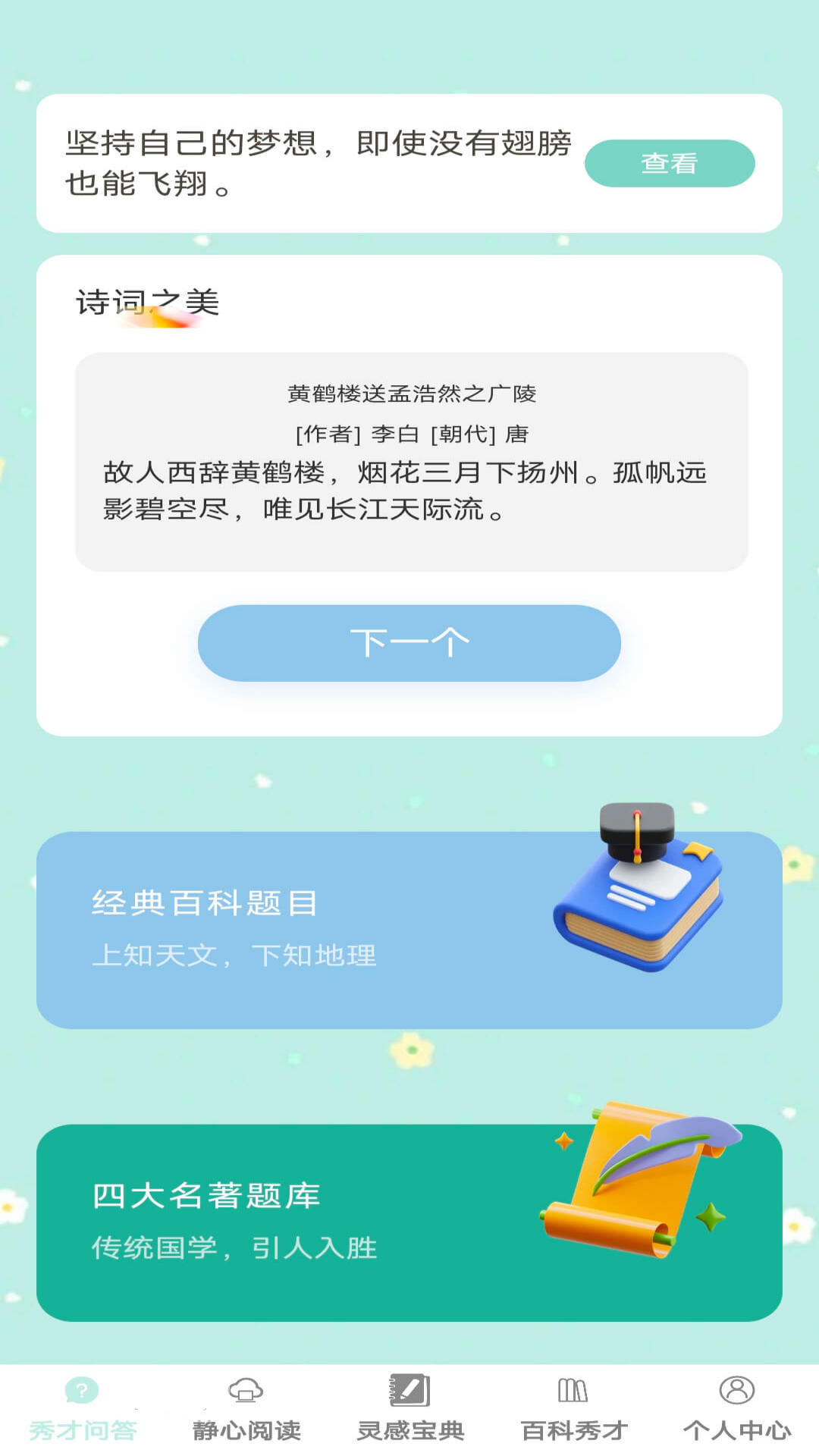Viewport: 819px width, 1456px height.
Task: Open the 四大名著题库 card
Action: [x=409, y=1222]
